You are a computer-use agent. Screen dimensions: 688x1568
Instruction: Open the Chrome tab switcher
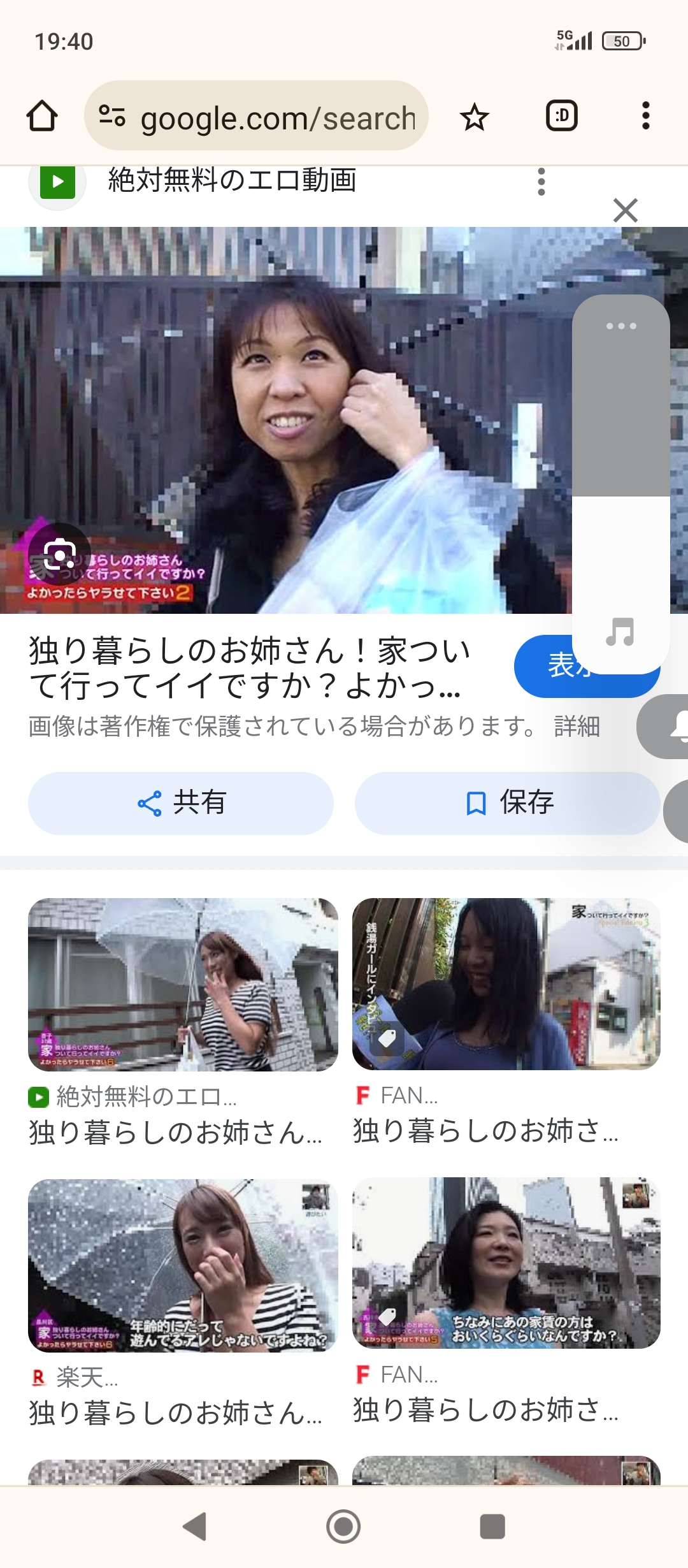click(560, 117)
